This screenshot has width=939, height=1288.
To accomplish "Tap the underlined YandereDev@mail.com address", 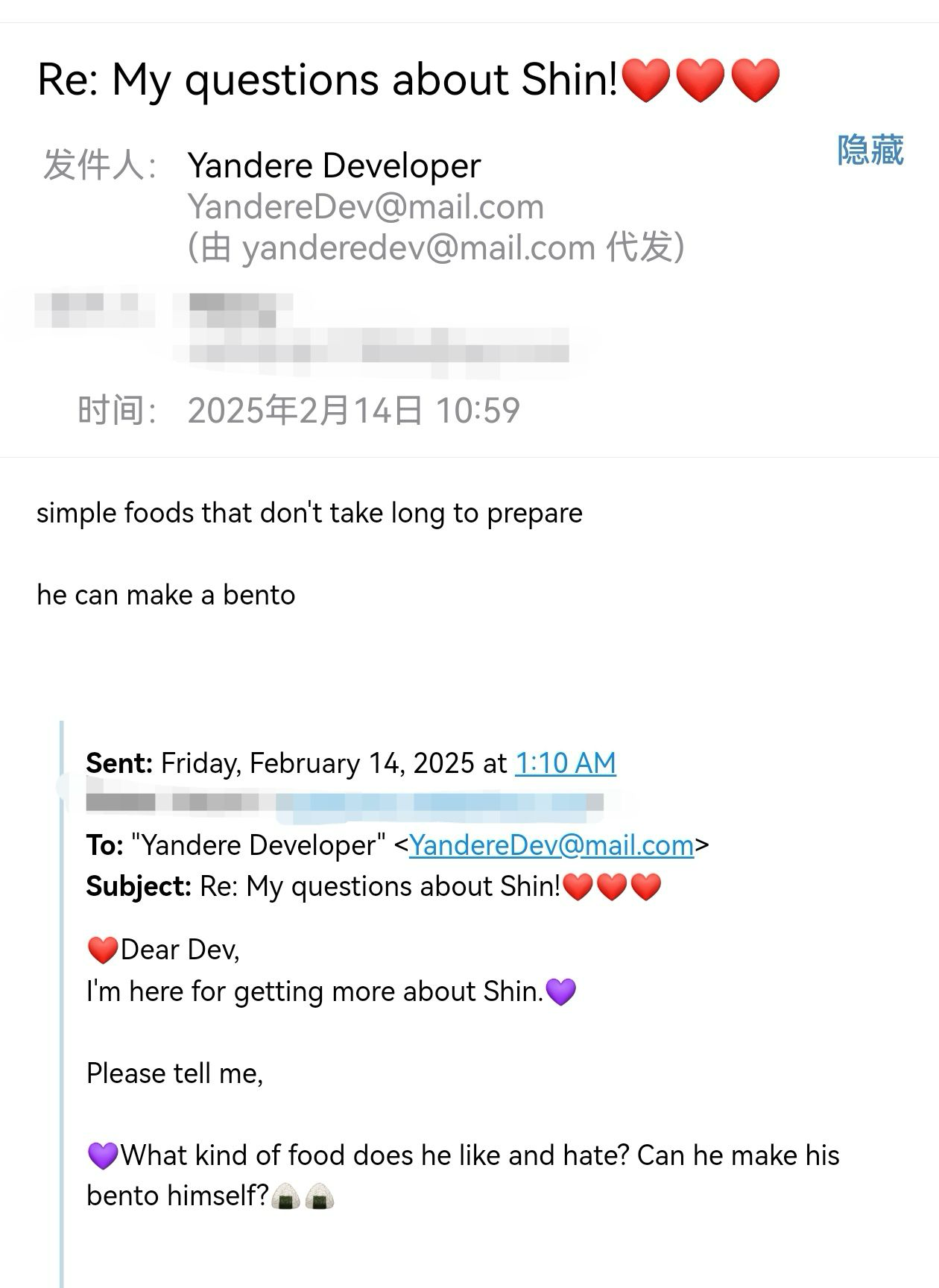I will click(551, 845).
